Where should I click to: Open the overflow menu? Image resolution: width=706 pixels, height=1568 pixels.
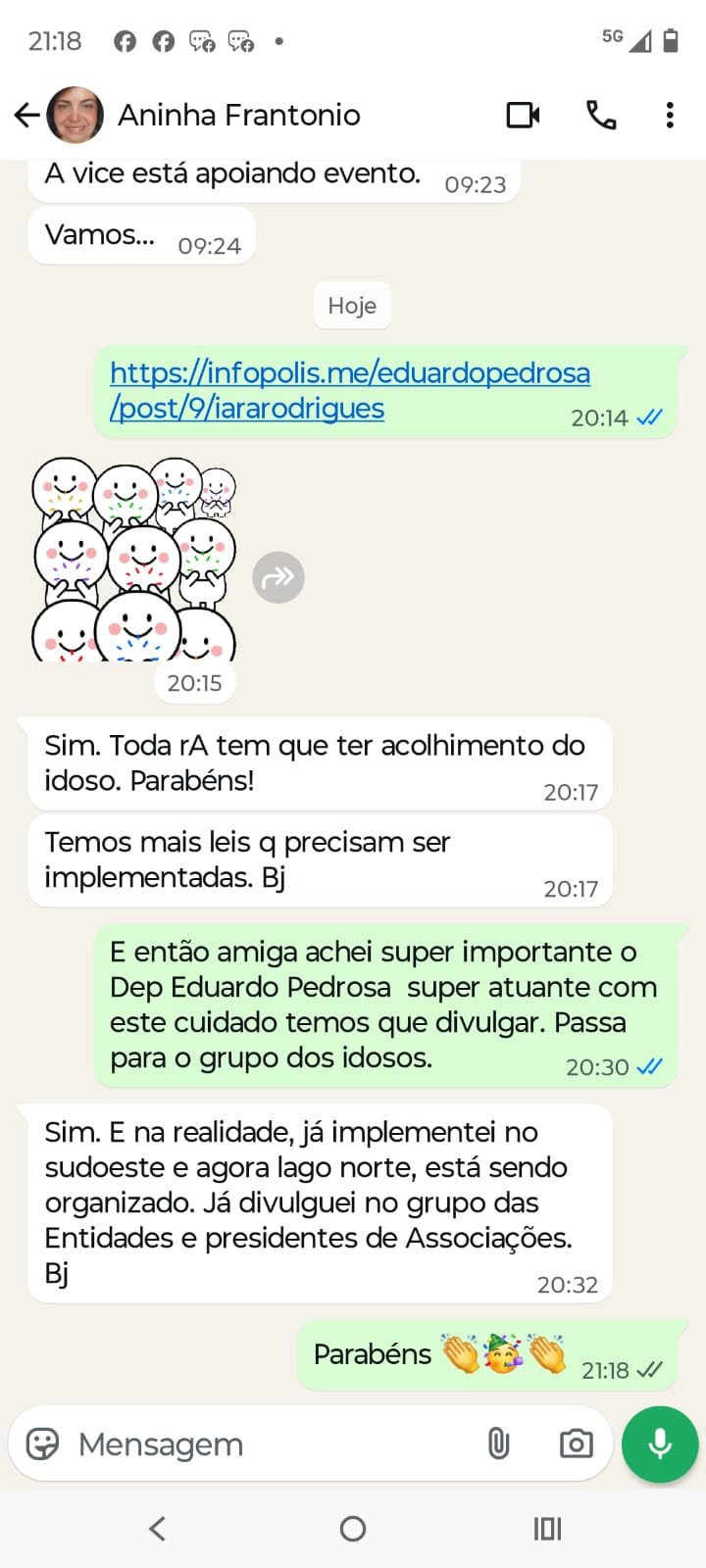[x=670, y=116]
